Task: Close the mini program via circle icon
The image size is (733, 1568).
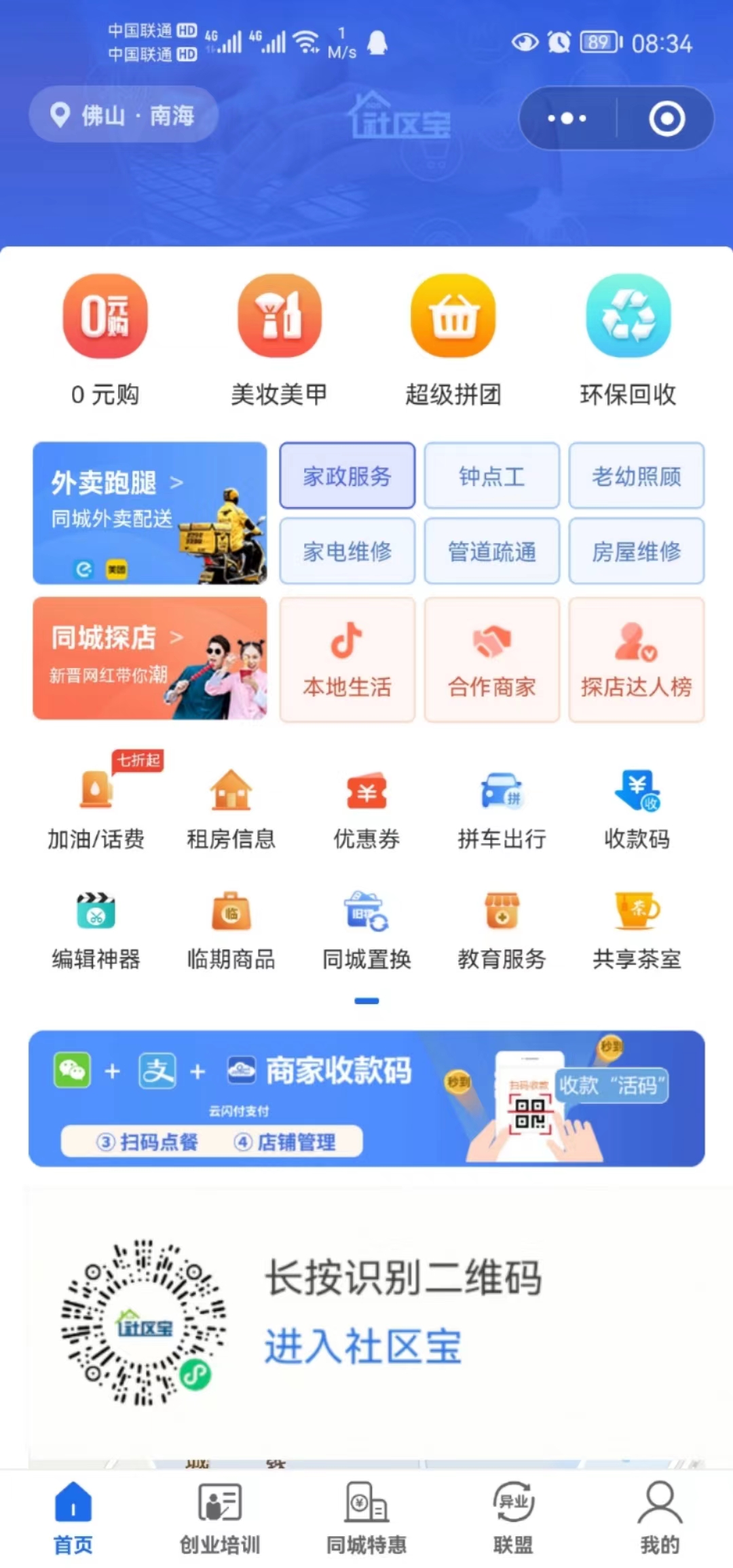Action: pos(666,119)
